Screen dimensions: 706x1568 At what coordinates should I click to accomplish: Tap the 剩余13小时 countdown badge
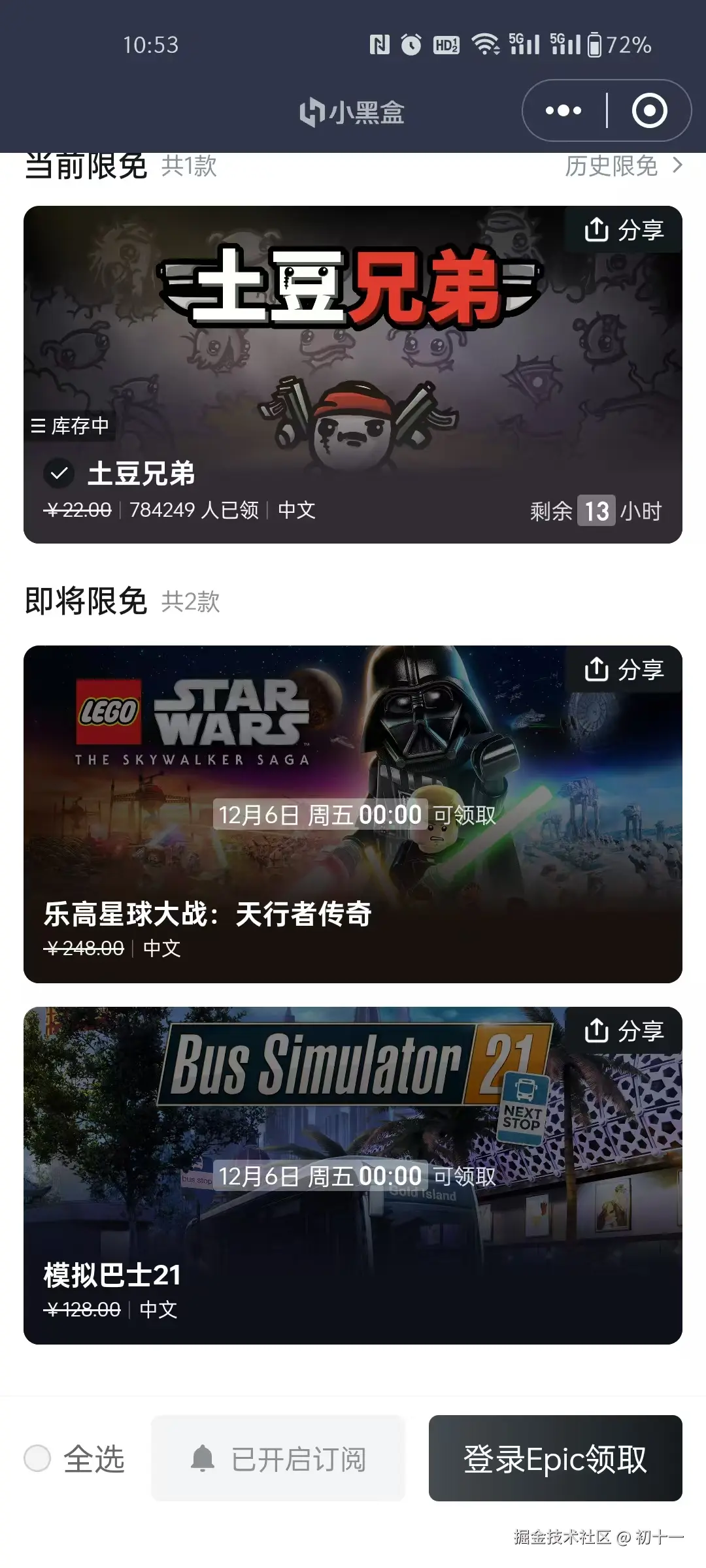[596, 511]
